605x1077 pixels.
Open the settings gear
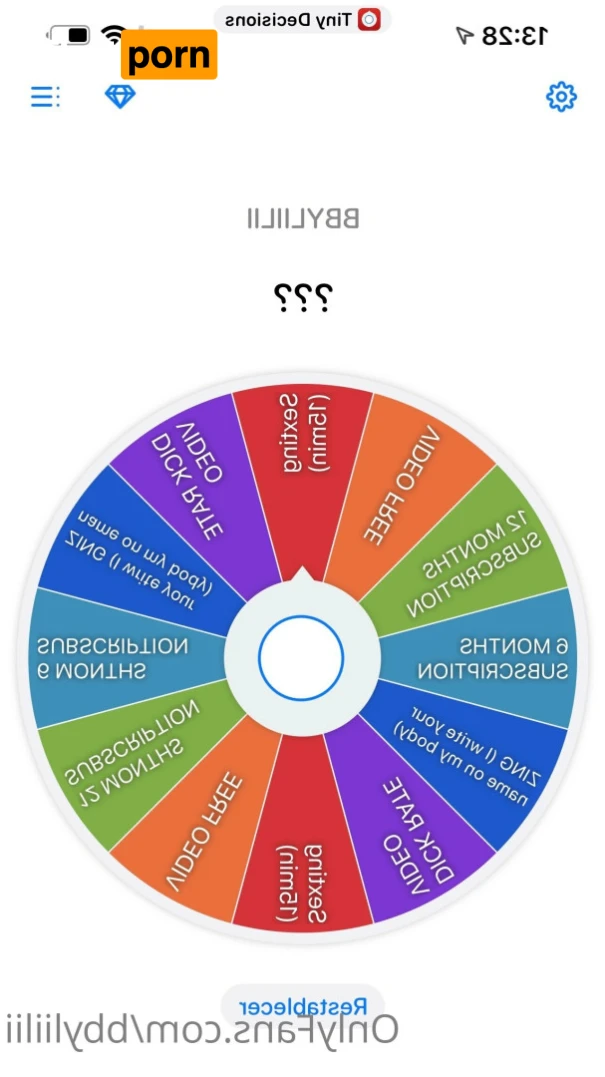tap(561, 96)
